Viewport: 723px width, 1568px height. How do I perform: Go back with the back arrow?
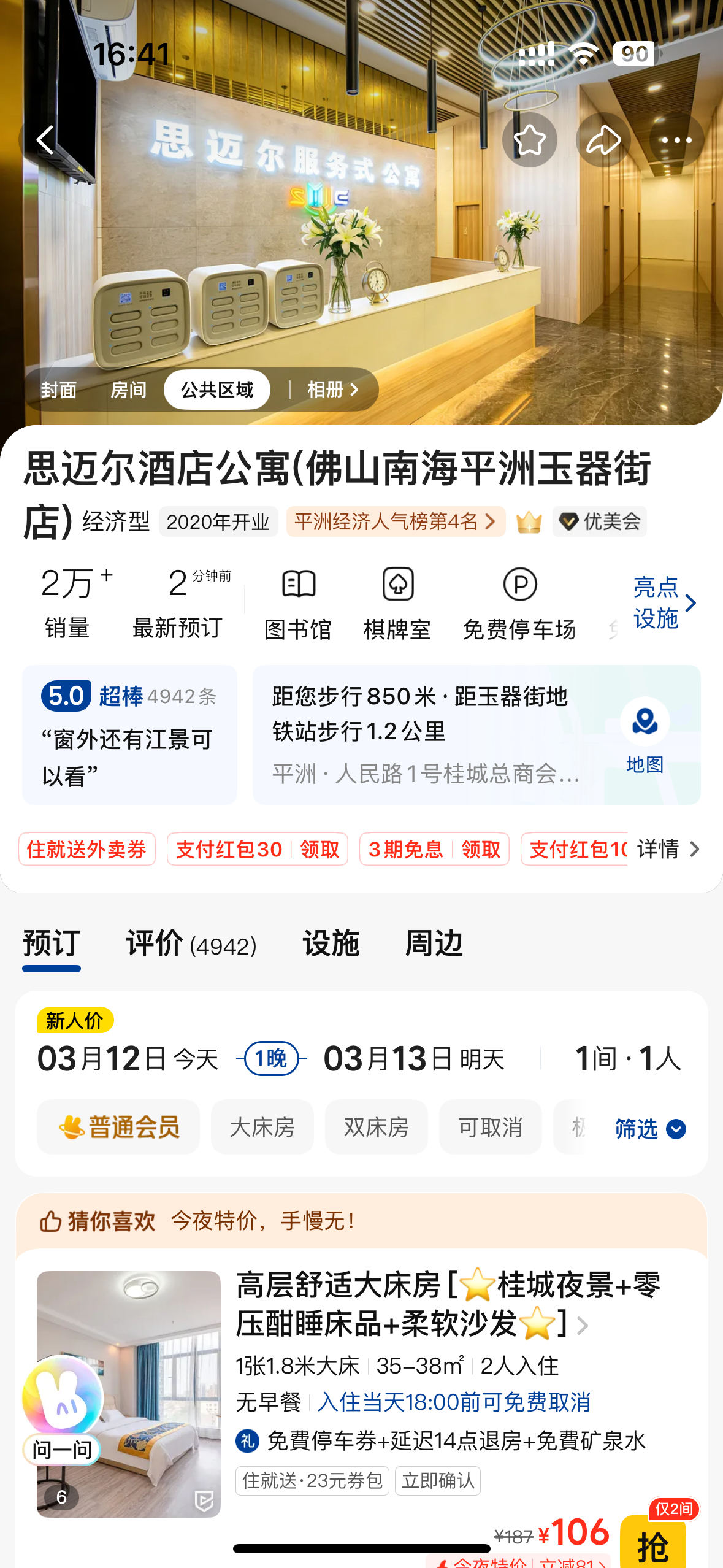tap(45, 139)
